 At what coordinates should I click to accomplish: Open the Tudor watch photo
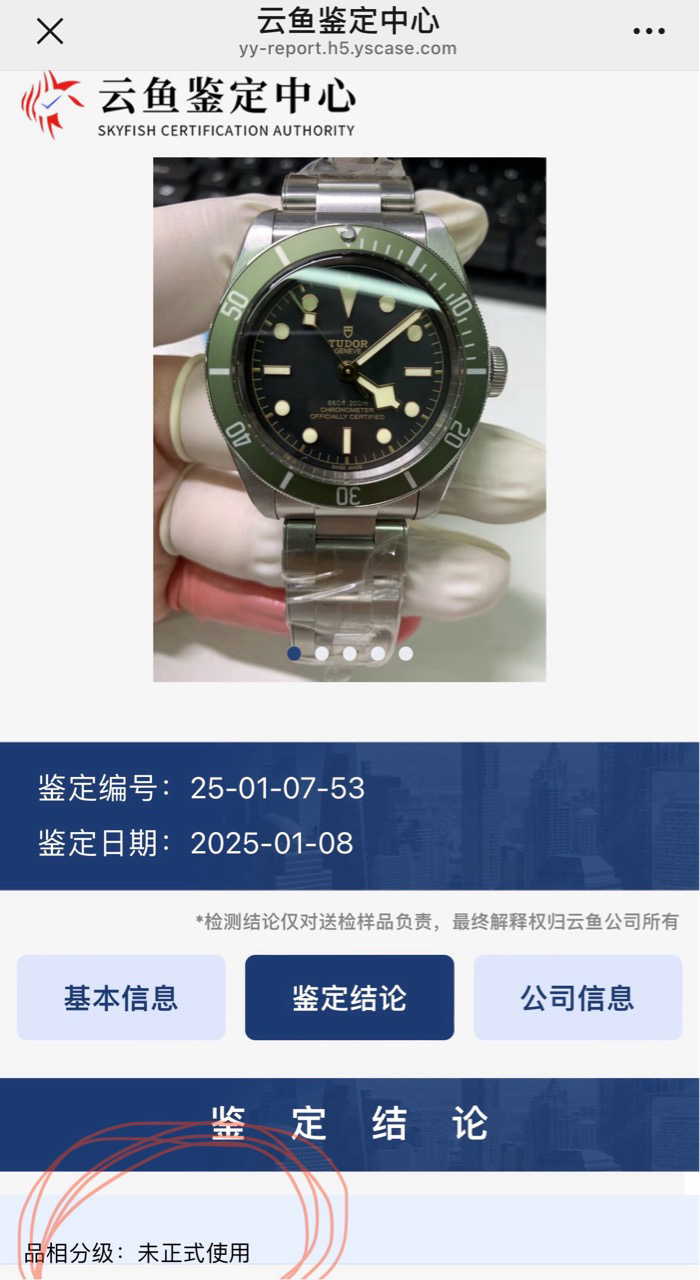click(x=349, y=400)
